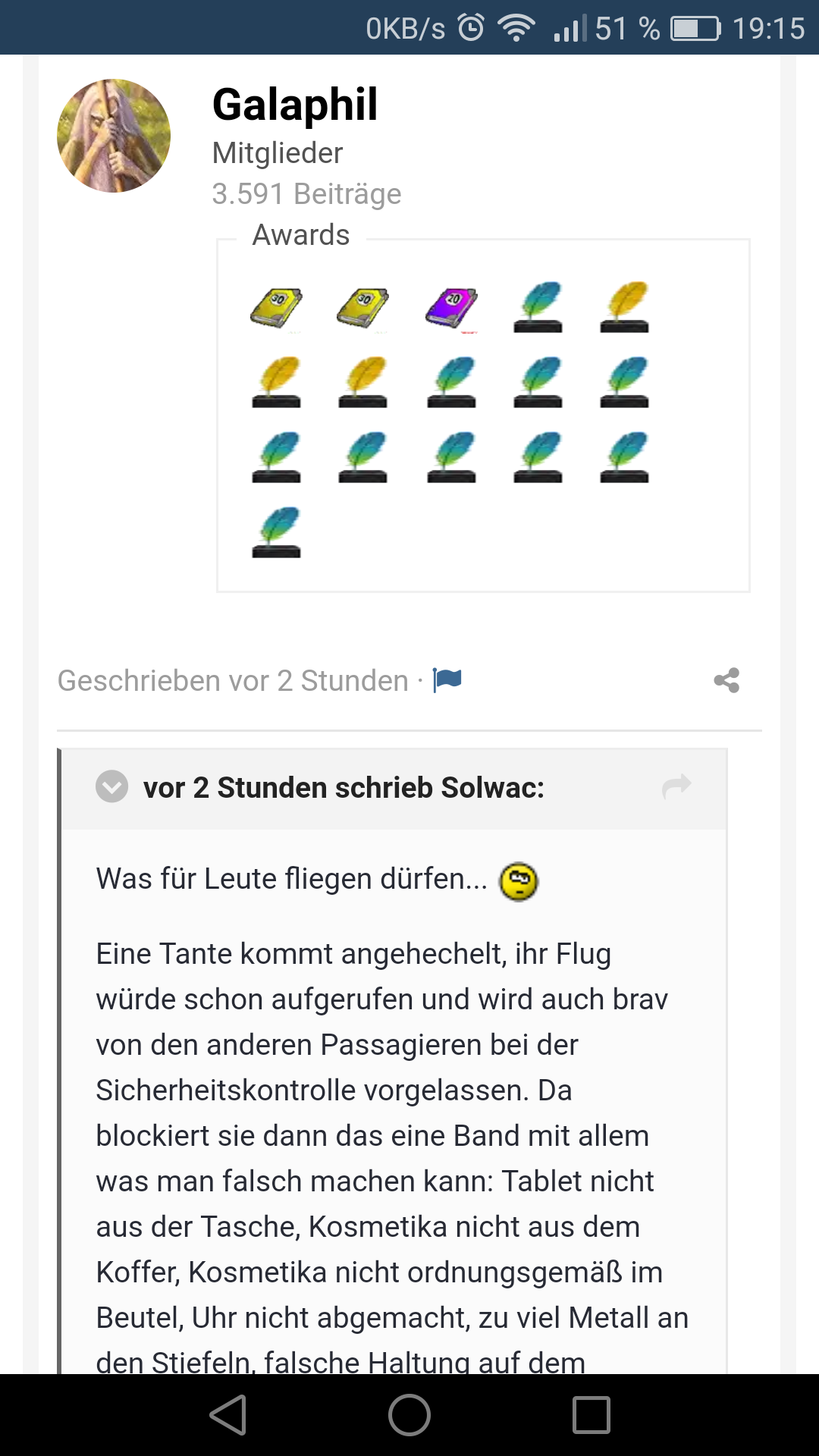Open the Galaphil username link
This screenshot has height=1456, width=819.
tap(295, 105)
